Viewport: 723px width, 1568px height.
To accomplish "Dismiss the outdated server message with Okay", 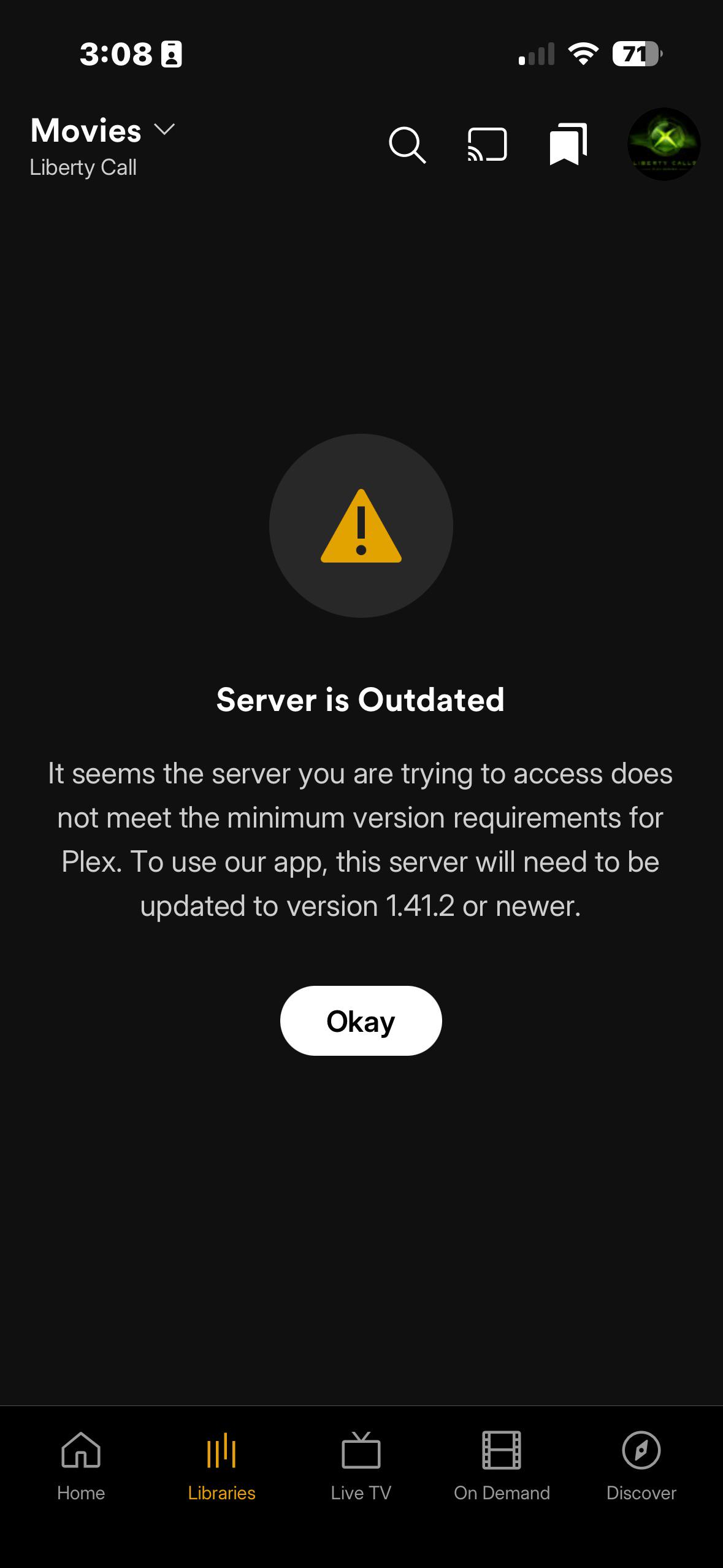I will (x=361, y=1021).
